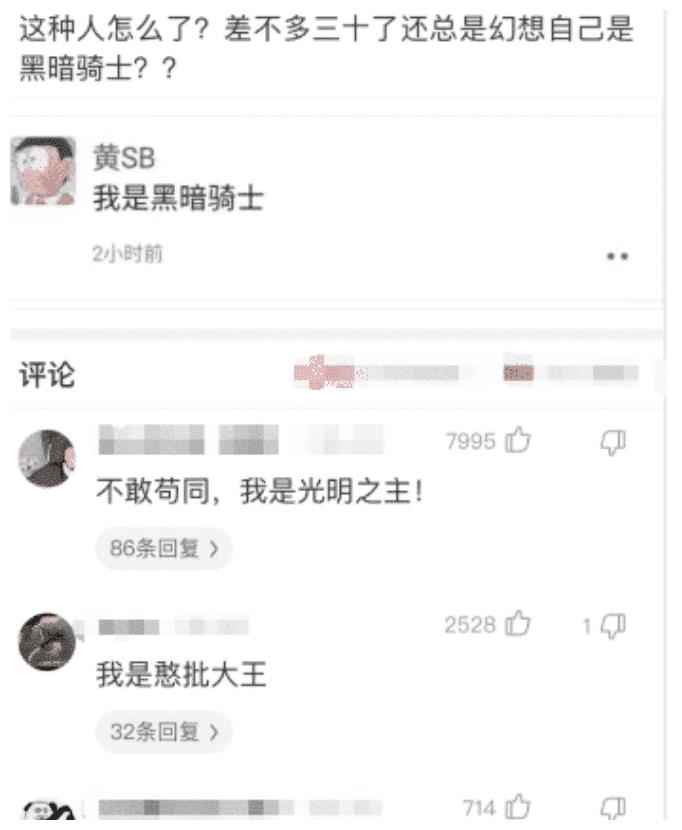Screen dimensions: 682x830
Task: Open the avatar of the 憨批大王 commenter
Action: click(46, 641)
